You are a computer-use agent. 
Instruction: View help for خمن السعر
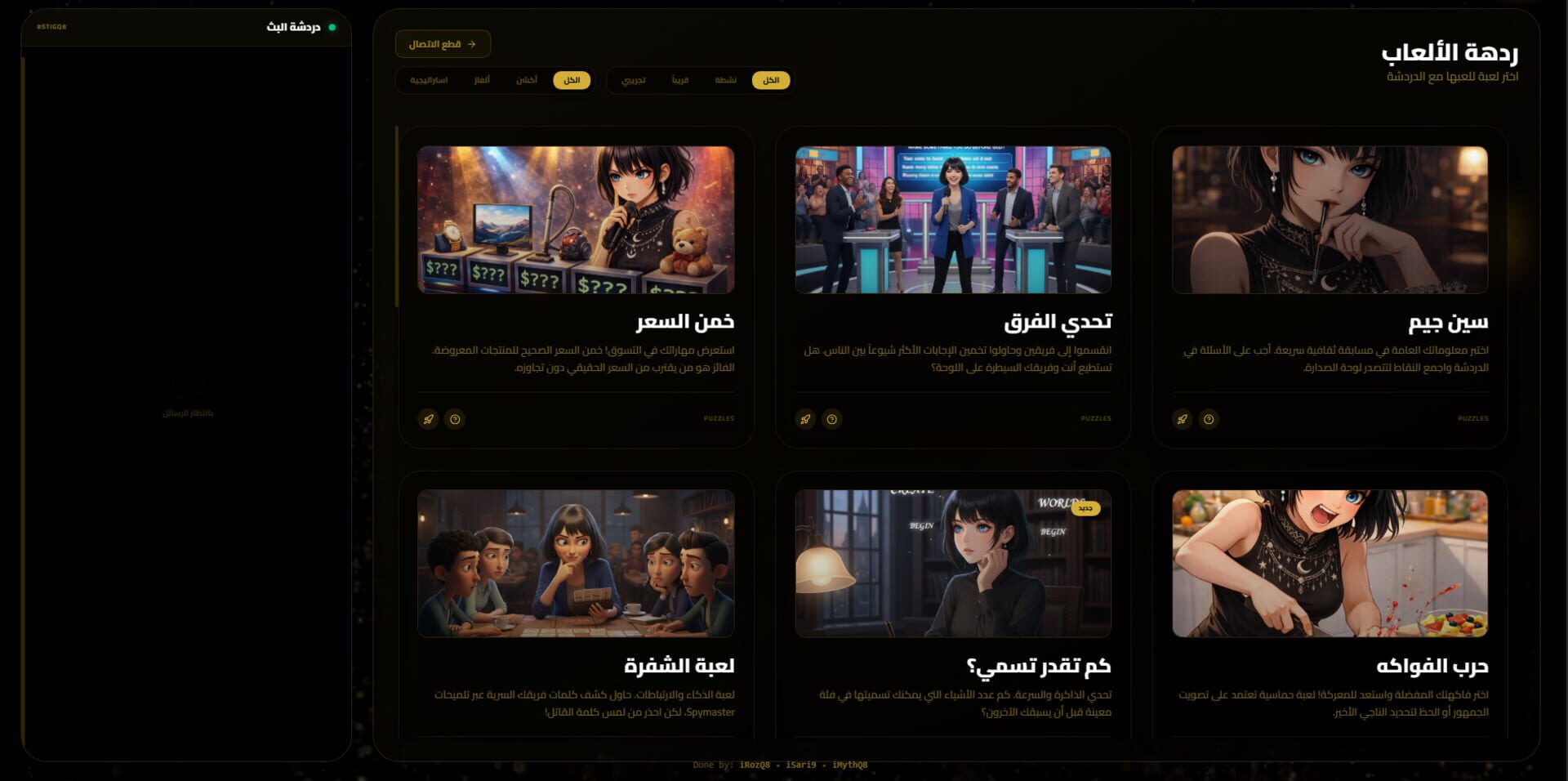[455, 419]
